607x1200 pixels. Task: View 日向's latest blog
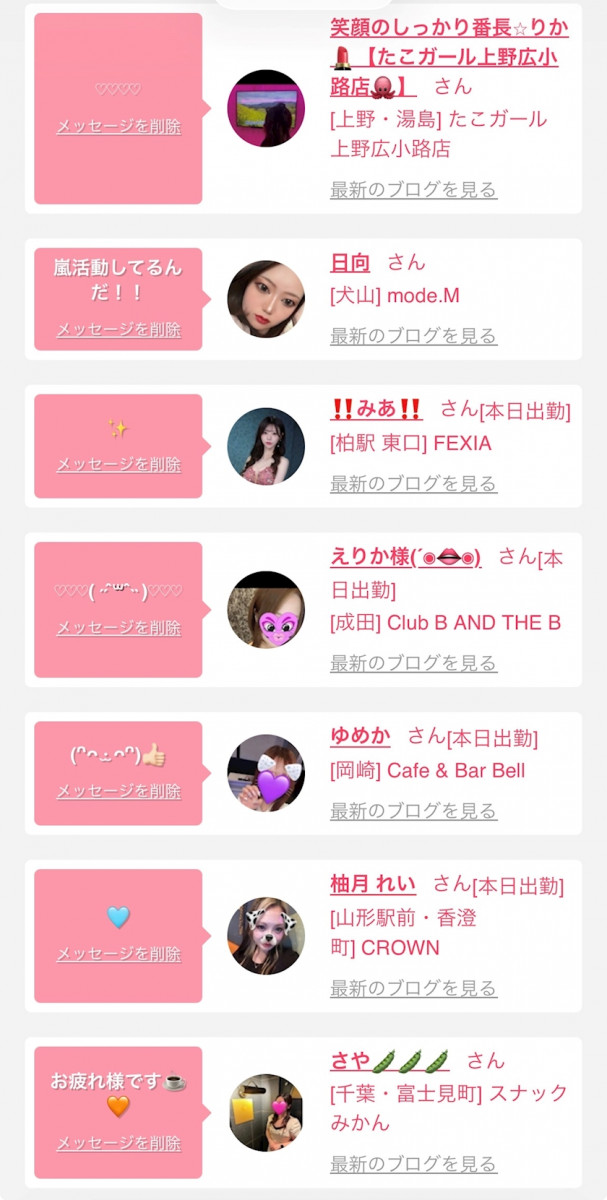click(x=413, y=336)
